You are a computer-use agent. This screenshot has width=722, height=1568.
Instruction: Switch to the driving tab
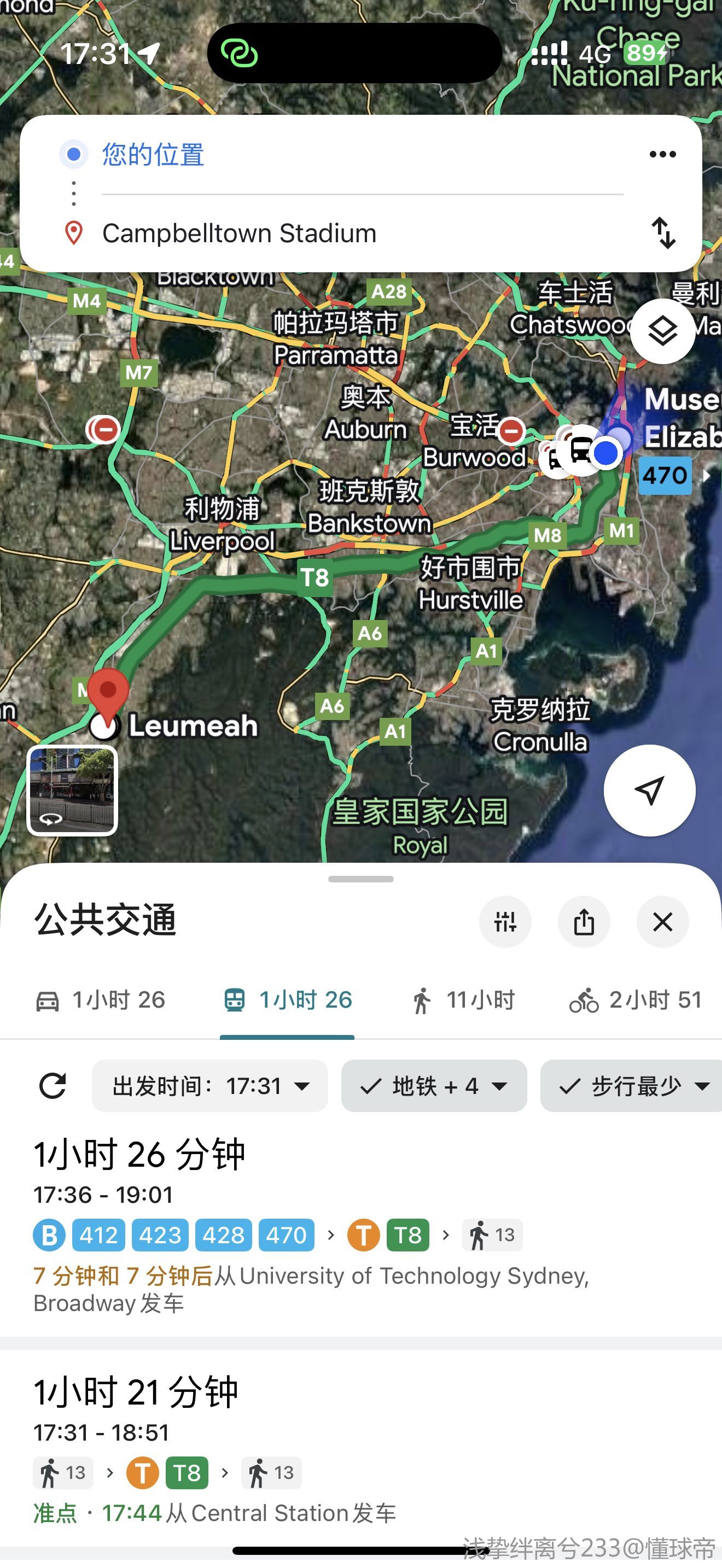[101, 1000]
